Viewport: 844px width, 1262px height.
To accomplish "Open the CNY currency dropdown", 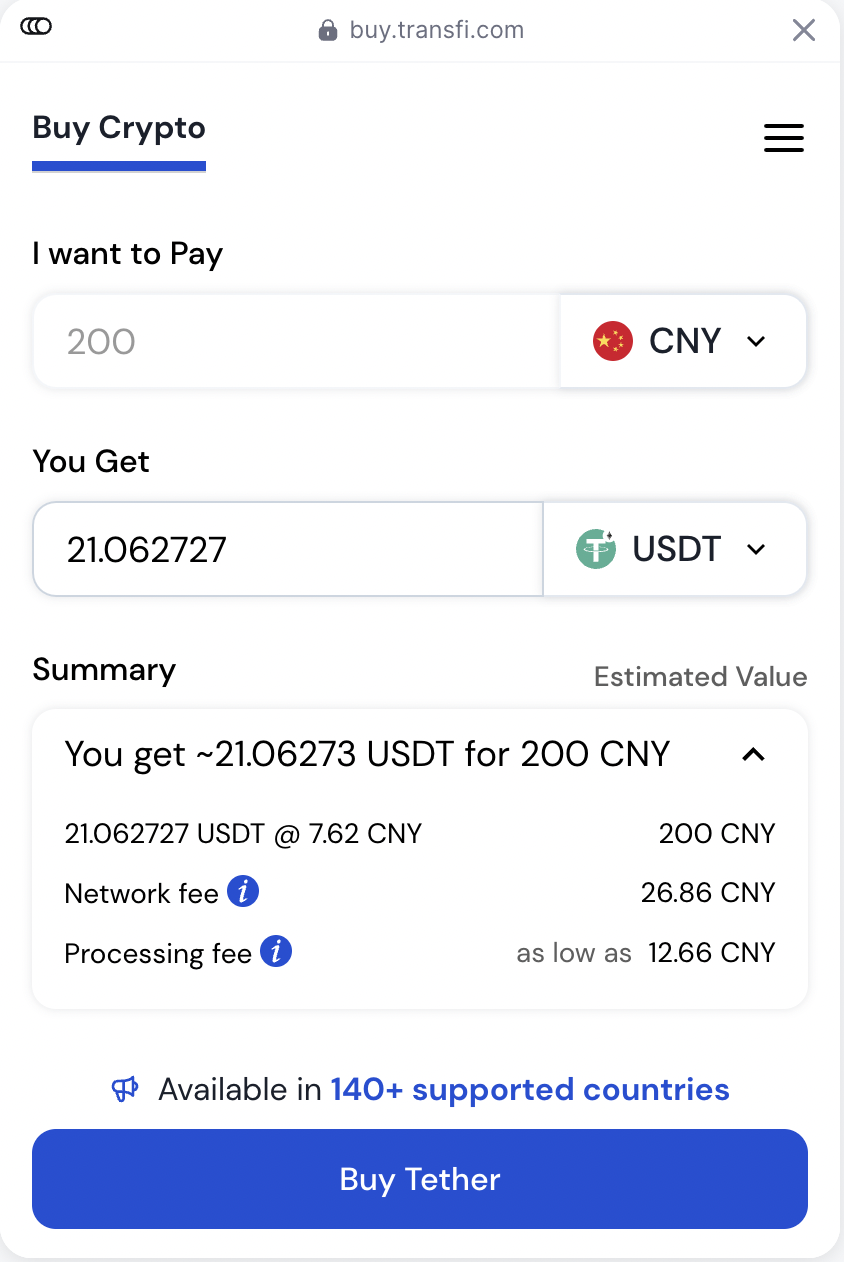I will pyautogui.click(x=683, y=342).
